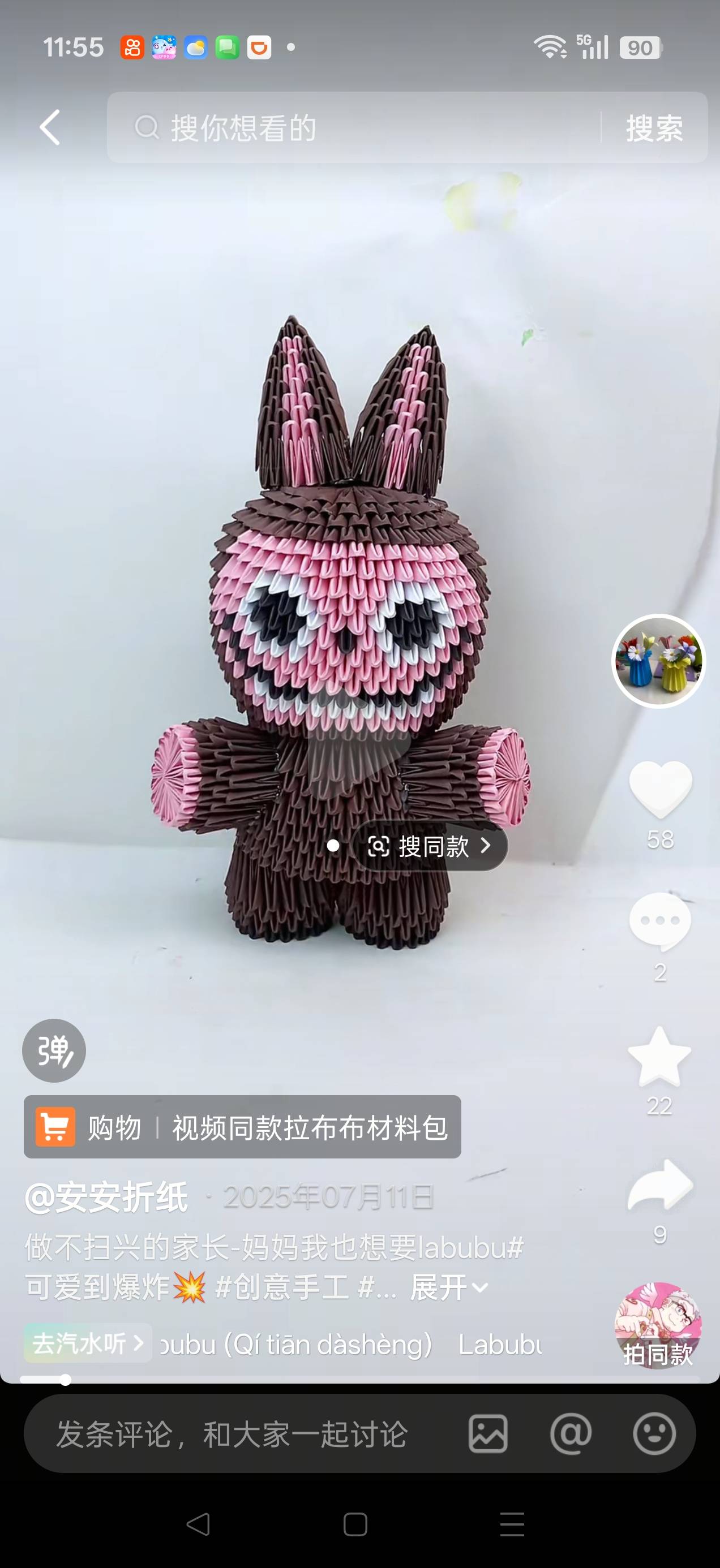
Task: Tap 去汽水听 to open the music
Action: point(88,1343)
